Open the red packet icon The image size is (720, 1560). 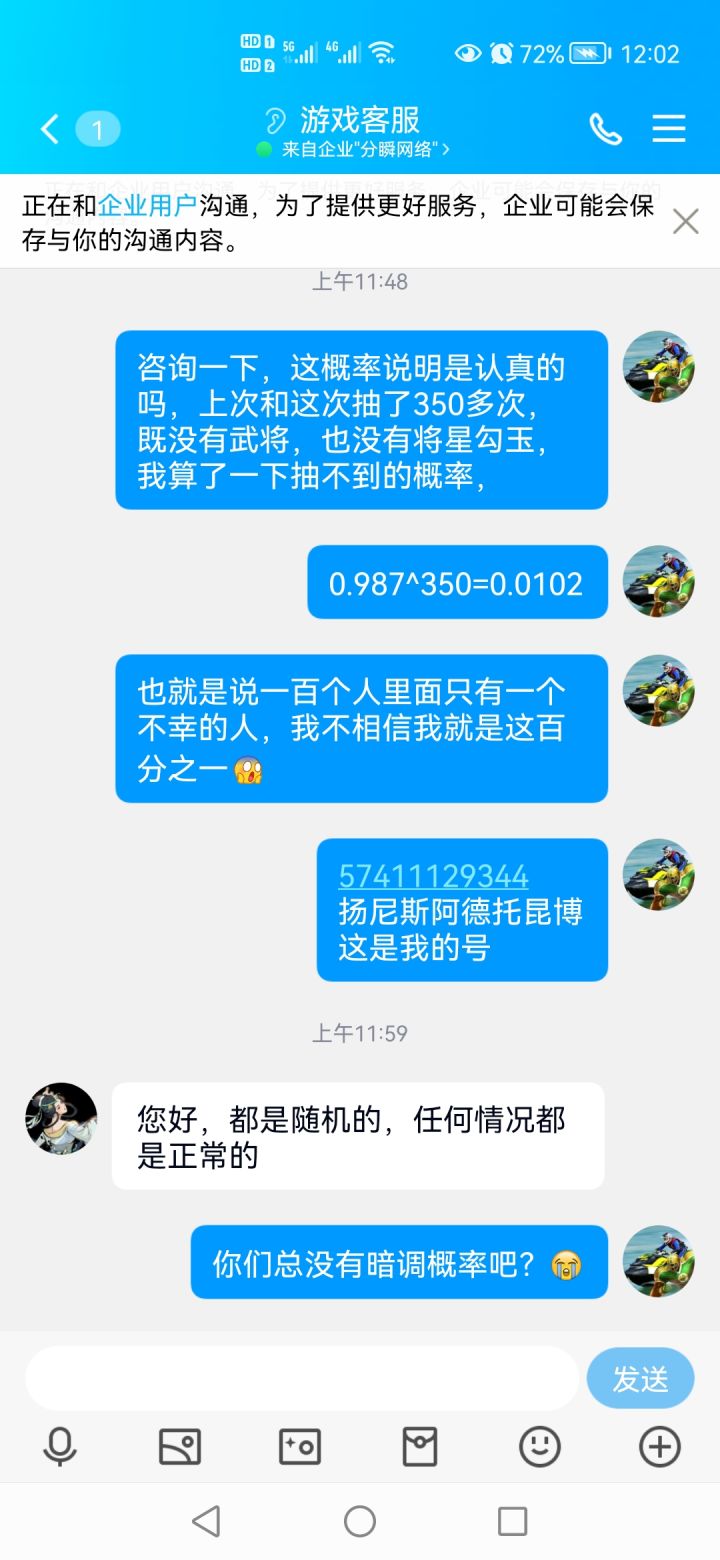[x=419, y=1446]
